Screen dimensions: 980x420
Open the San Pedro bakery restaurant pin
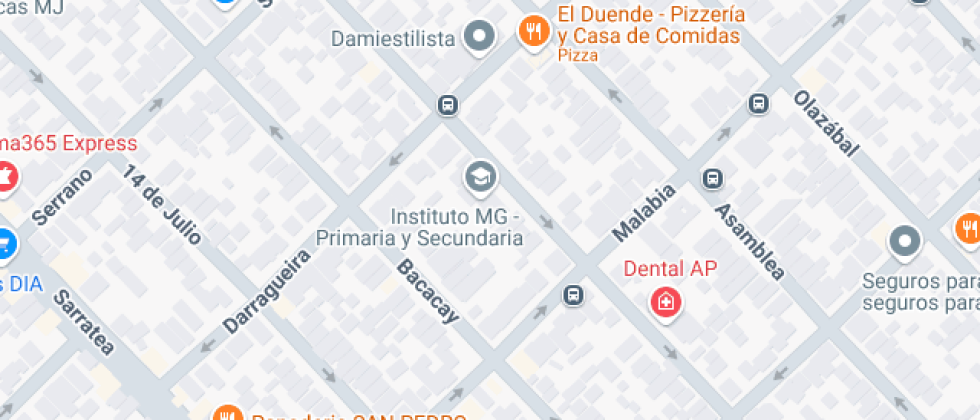tap(228, 414)
